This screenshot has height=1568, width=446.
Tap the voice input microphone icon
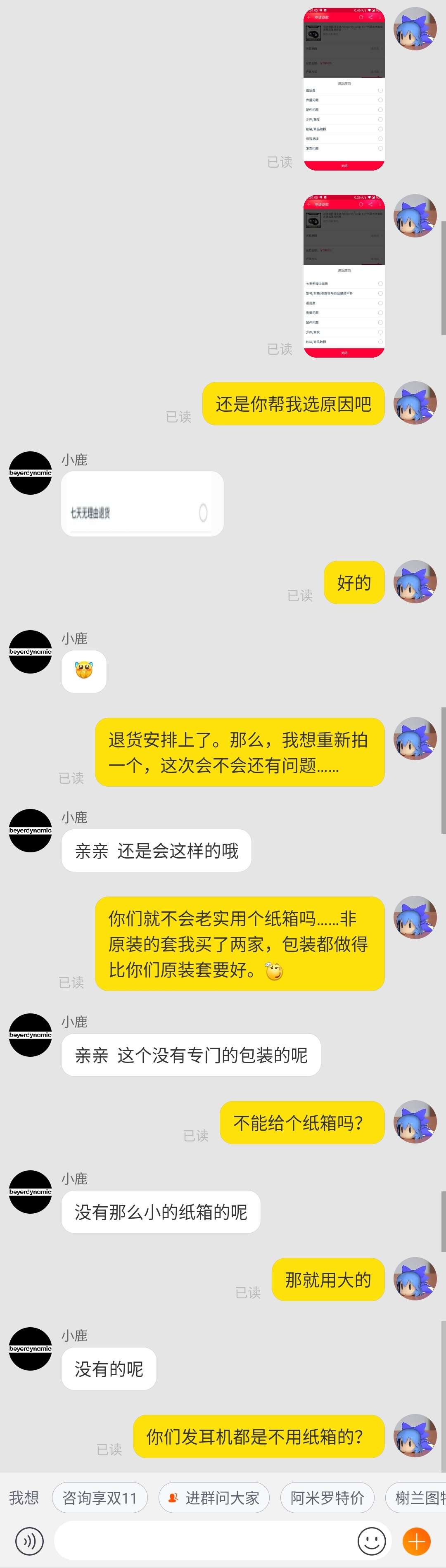(29, 1541)
